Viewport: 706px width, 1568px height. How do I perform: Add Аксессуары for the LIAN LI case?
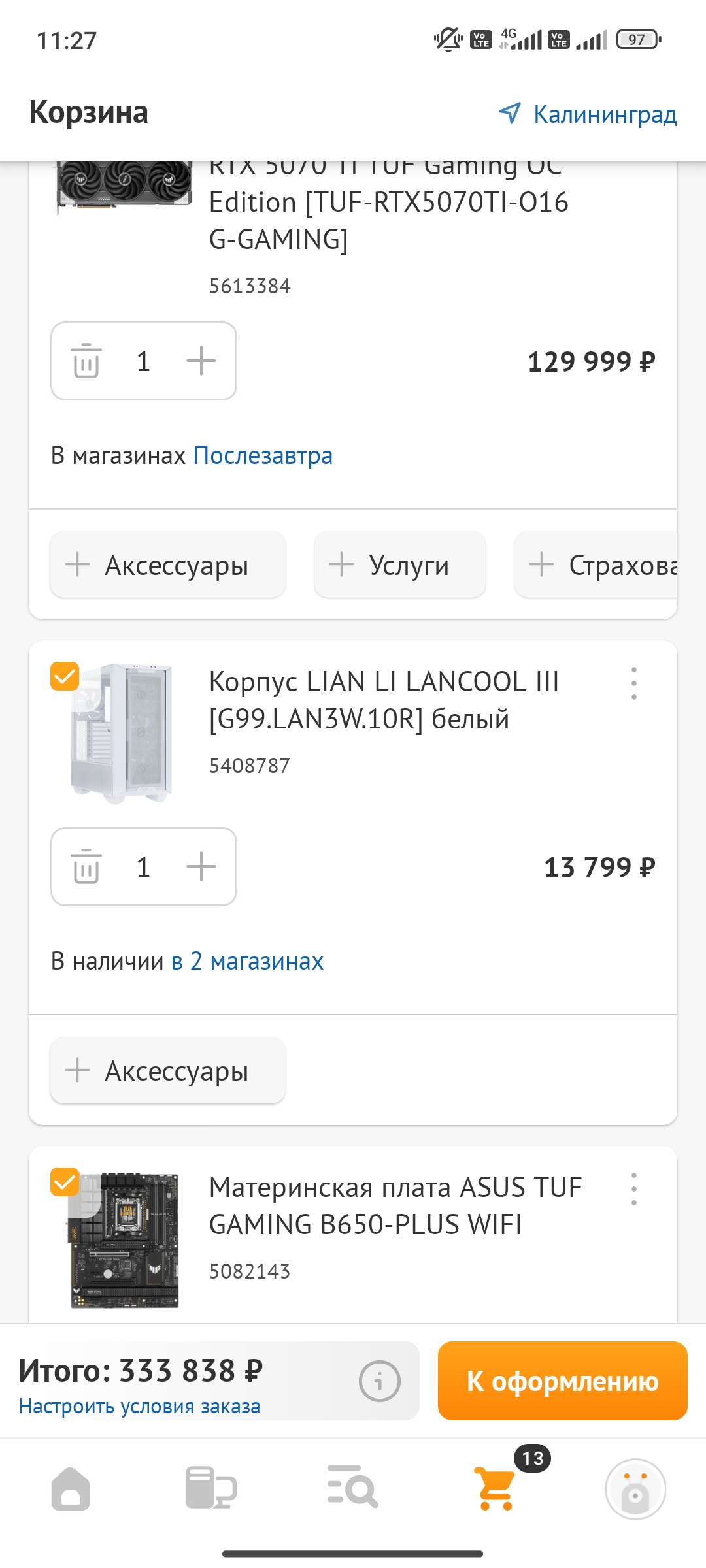point(168,1070)
